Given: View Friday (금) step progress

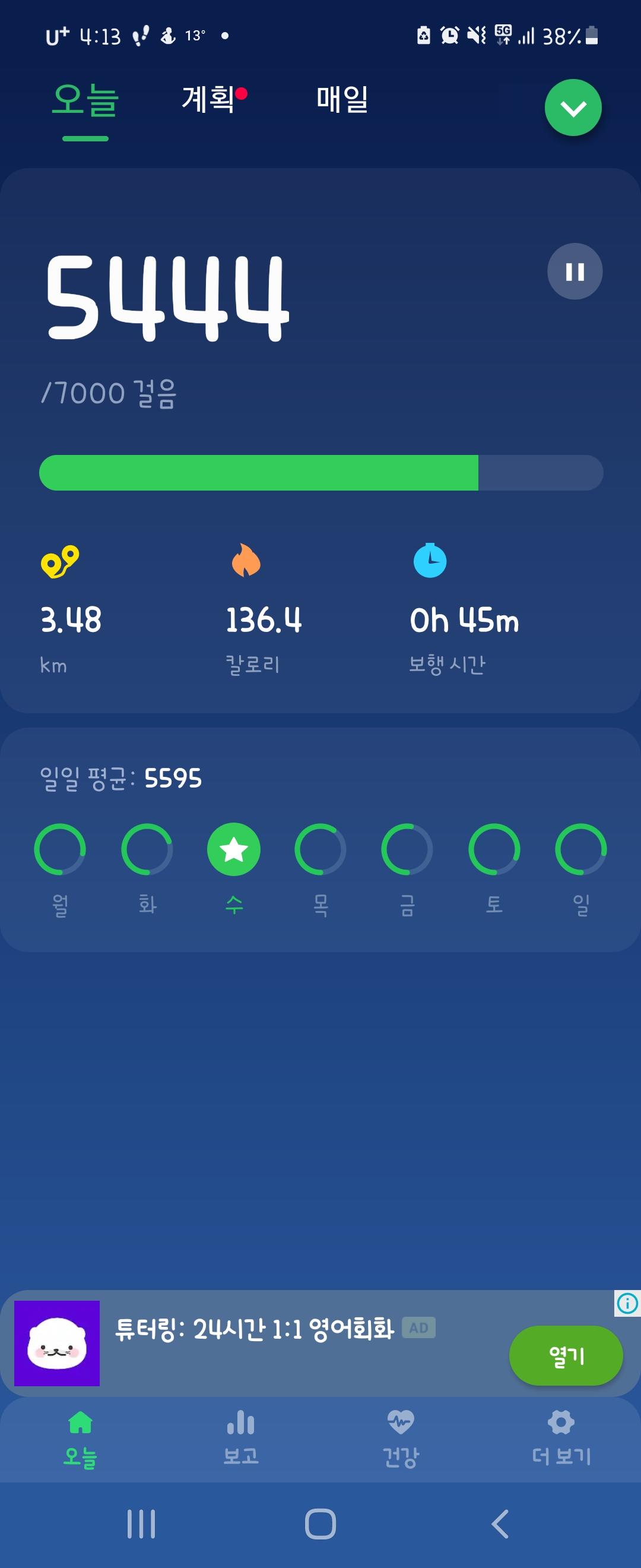Looking at the screenshot, I should coord(408,849).
